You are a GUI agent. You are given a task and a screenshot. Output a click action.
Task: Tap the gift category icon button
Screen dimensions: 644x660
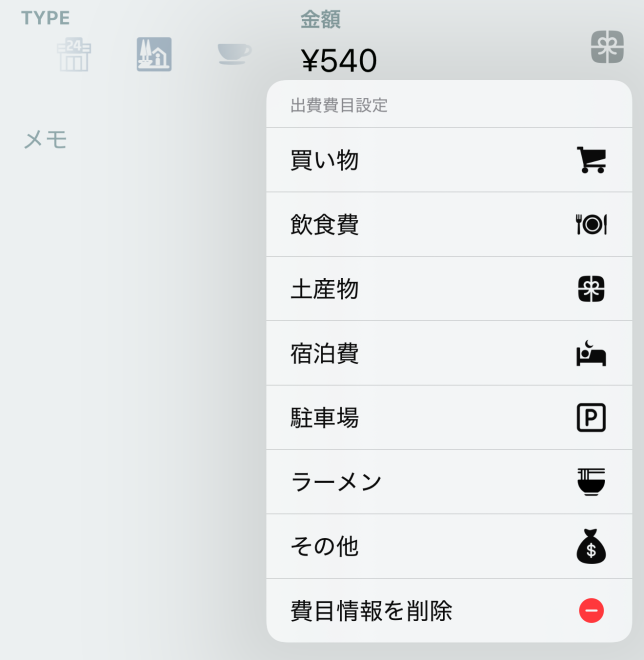[607, 47]
